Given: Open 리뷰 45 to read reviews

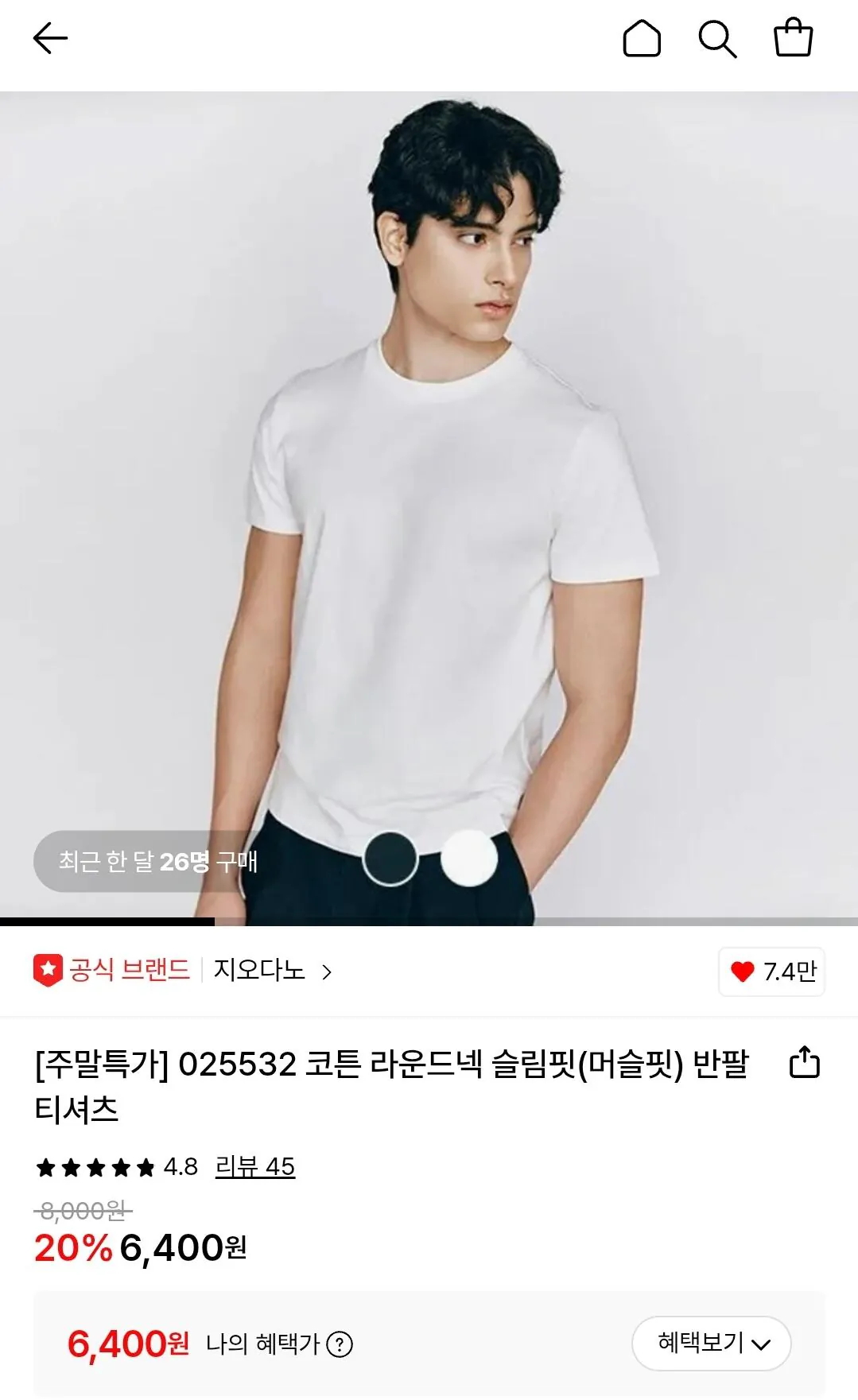Looking at the screenshot, I should [253, 1167].
